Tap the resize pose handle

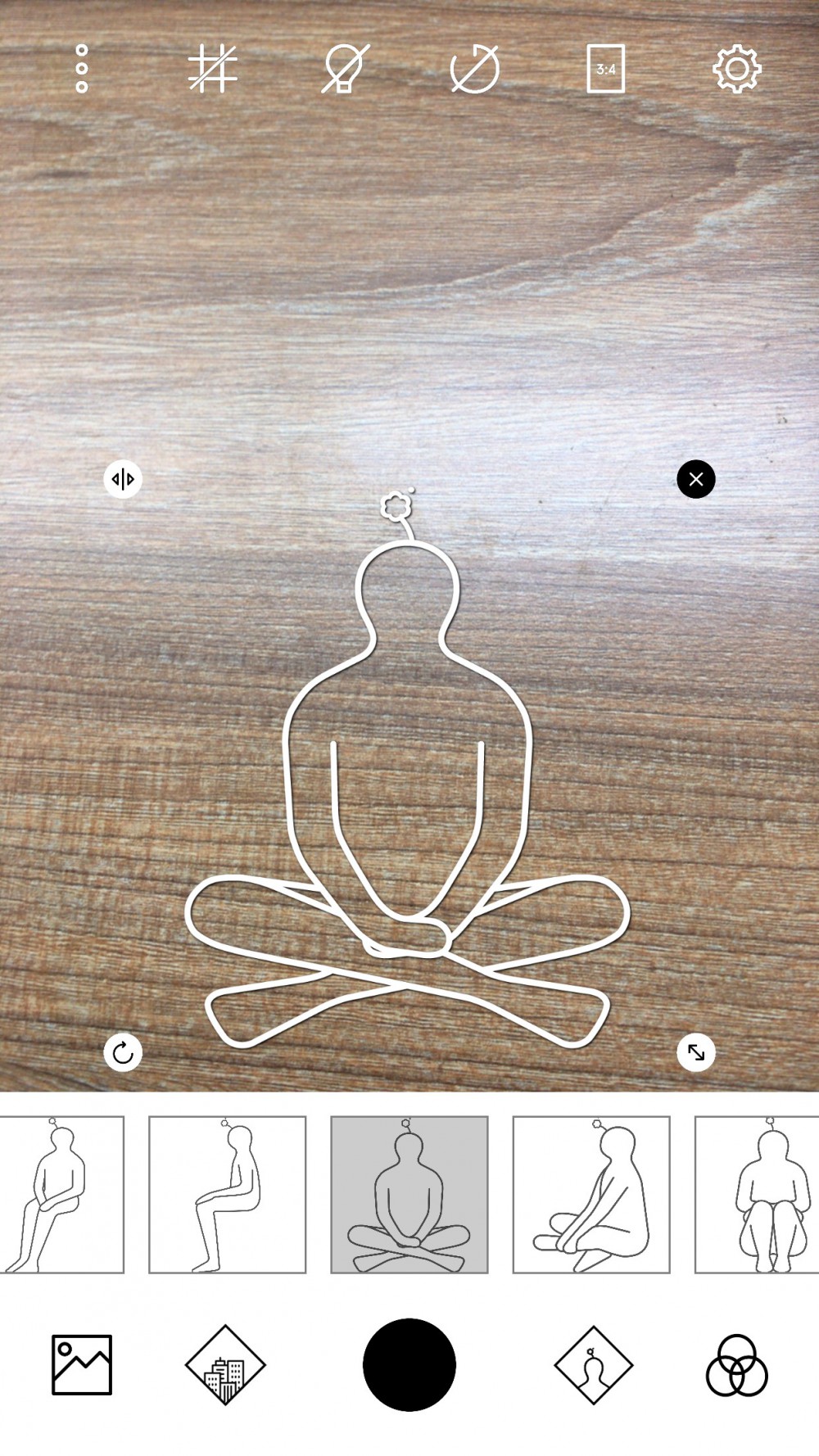click(696, 1052)
